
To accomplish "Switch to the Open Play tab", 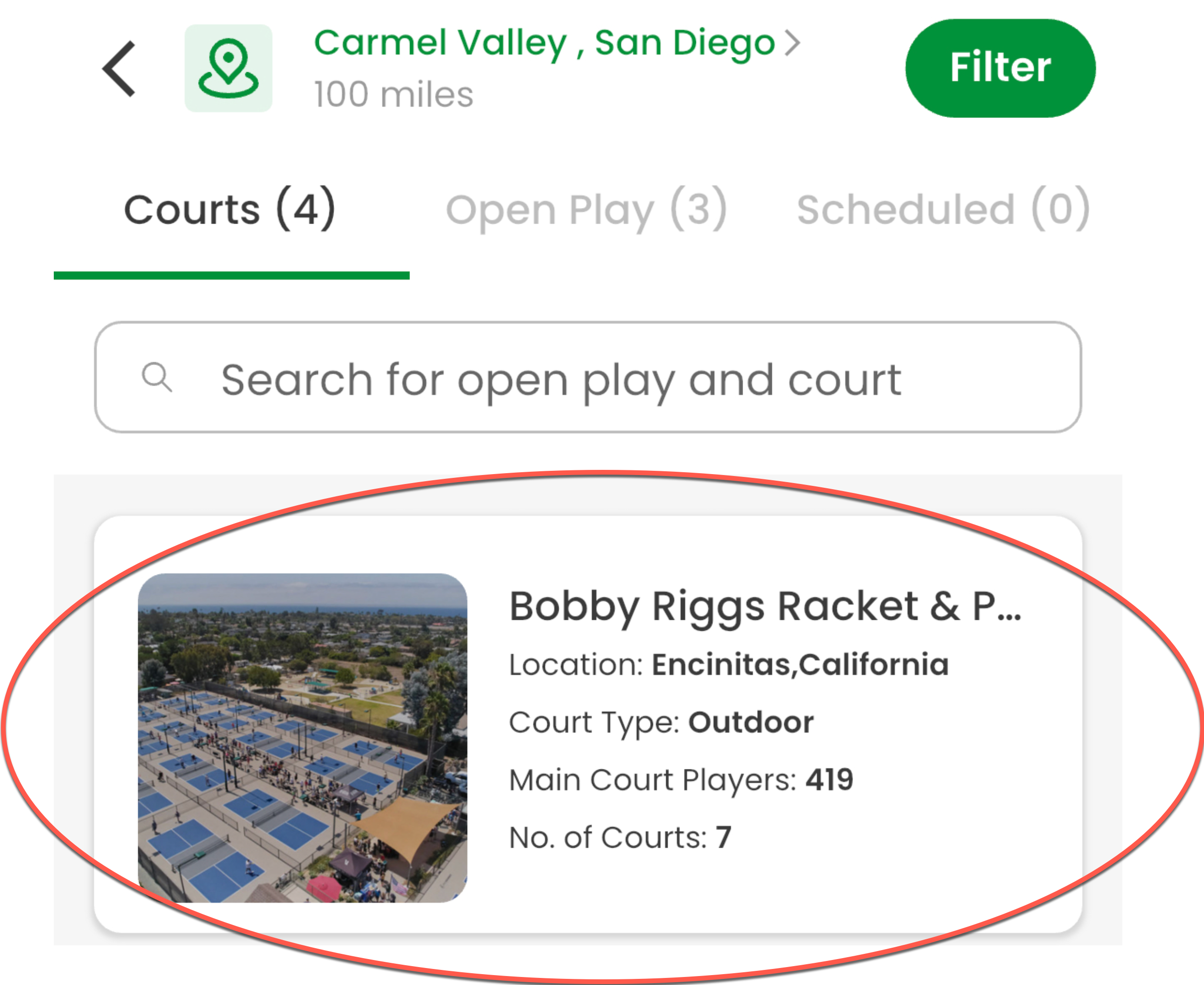I will (x=586, y=209).
